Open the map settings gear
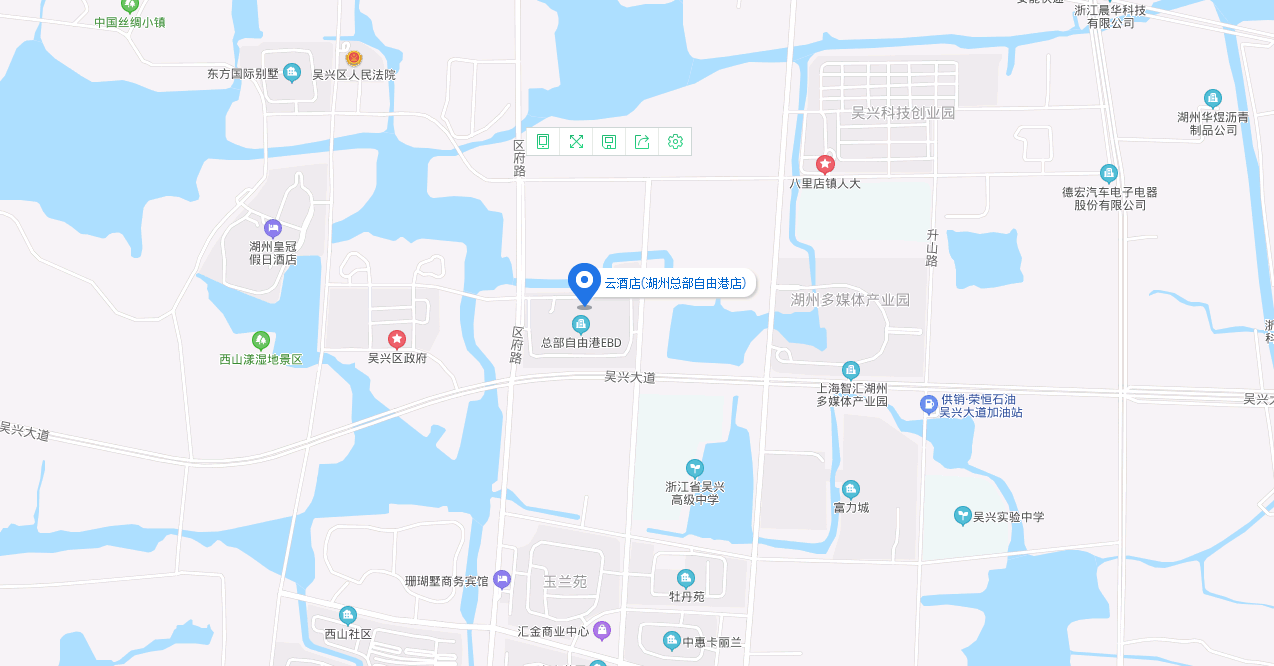The image size is (1274, 666). 675,142
